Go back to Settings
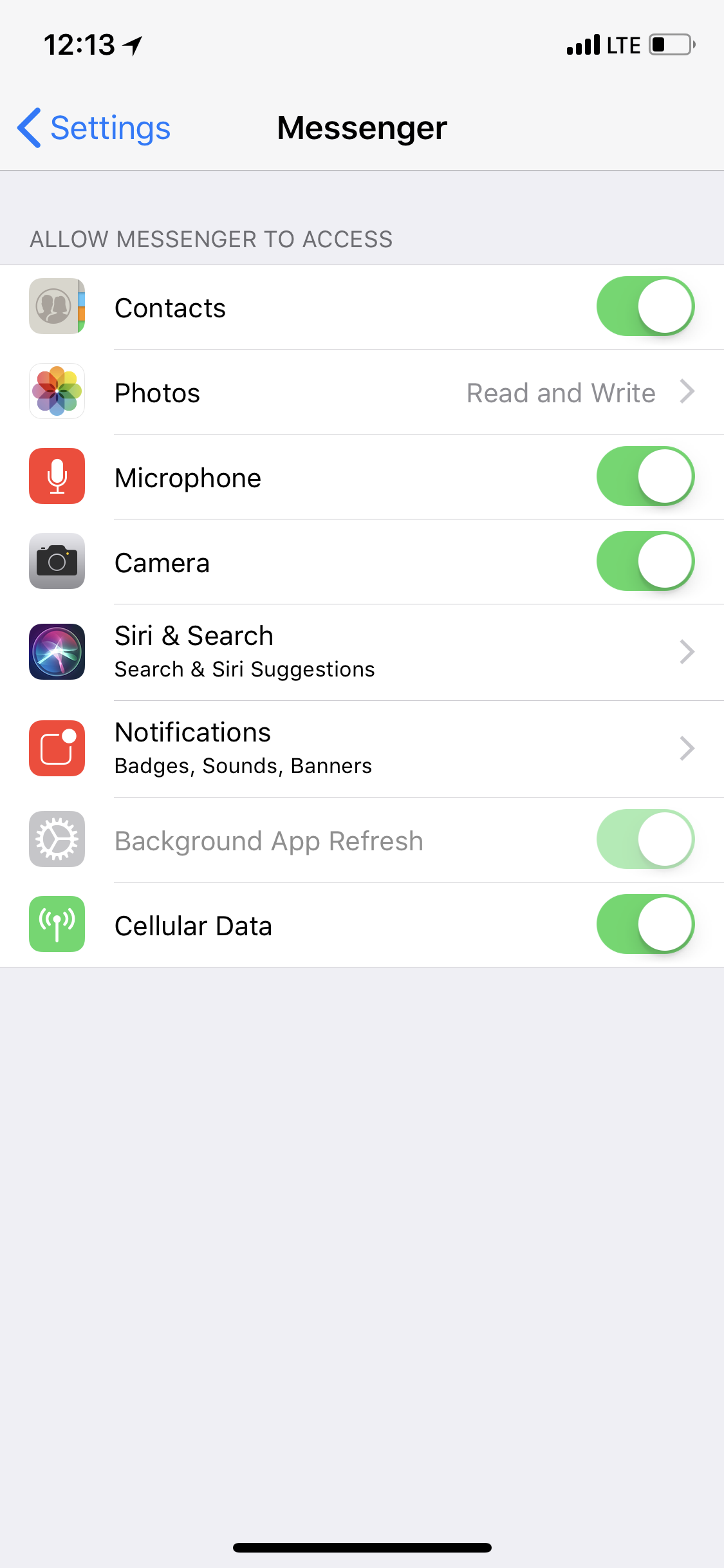Viewport: 724px width, 1568px height. pyautogui.click(x=94, y=127)
